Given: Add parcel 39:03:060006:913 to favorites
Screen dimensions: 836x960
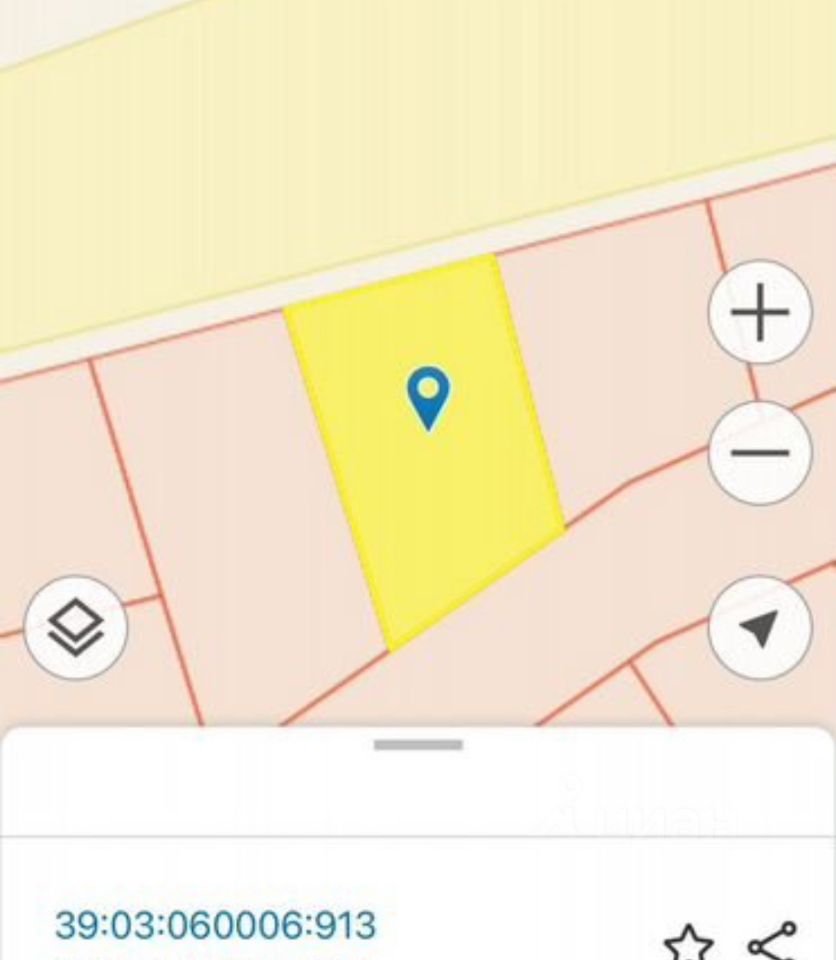Looking at the screenshot, I should coord(688,942).
